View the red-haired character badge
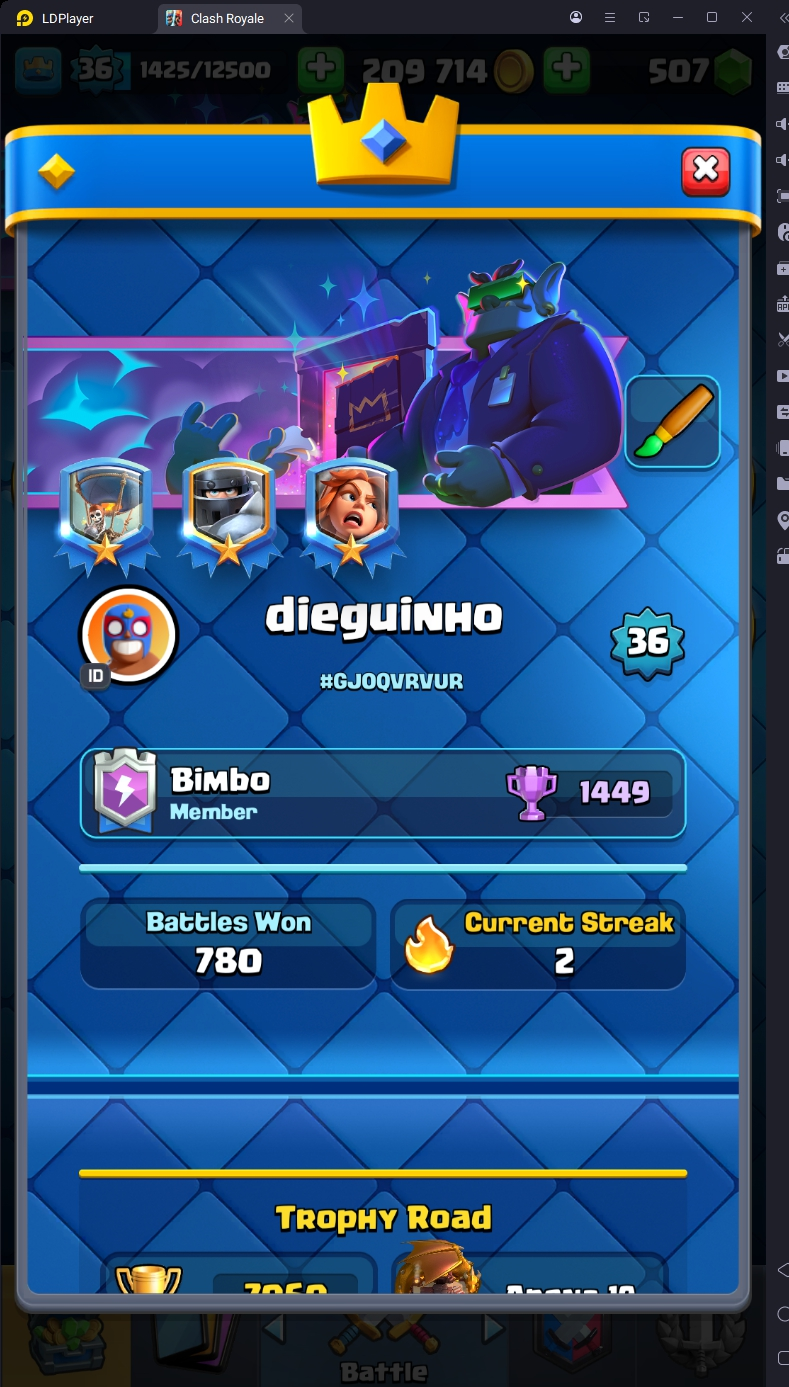The height and width of the screenshot is (1387, 789). pyautogui.click(x=350, y=510)
